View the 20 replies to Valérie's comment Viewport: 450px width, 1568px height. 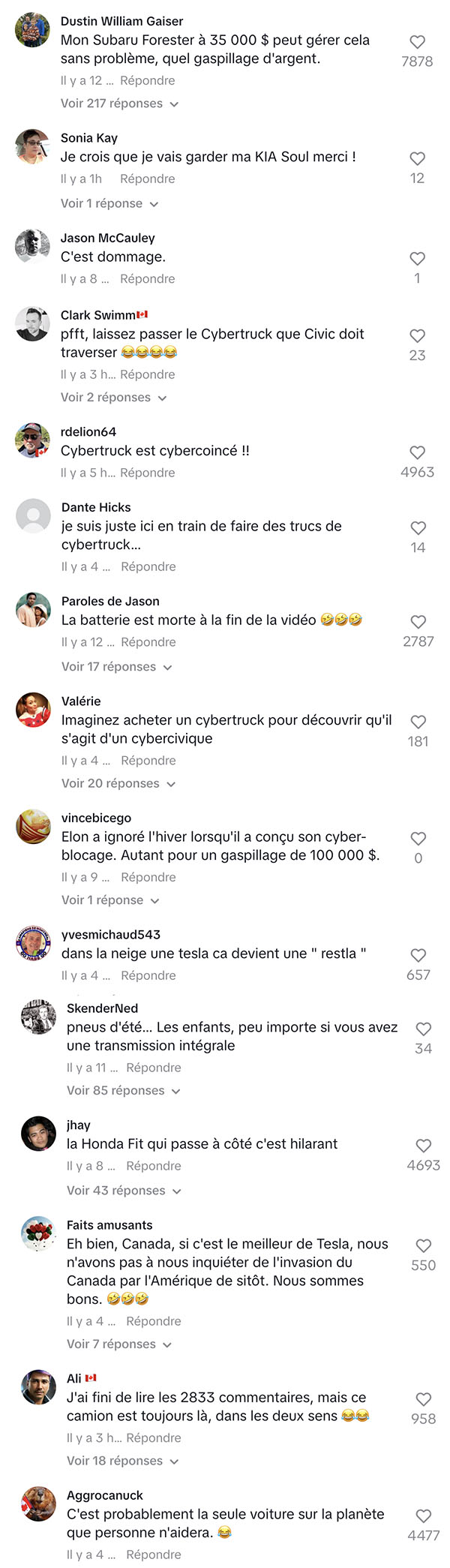pos(118,783)
